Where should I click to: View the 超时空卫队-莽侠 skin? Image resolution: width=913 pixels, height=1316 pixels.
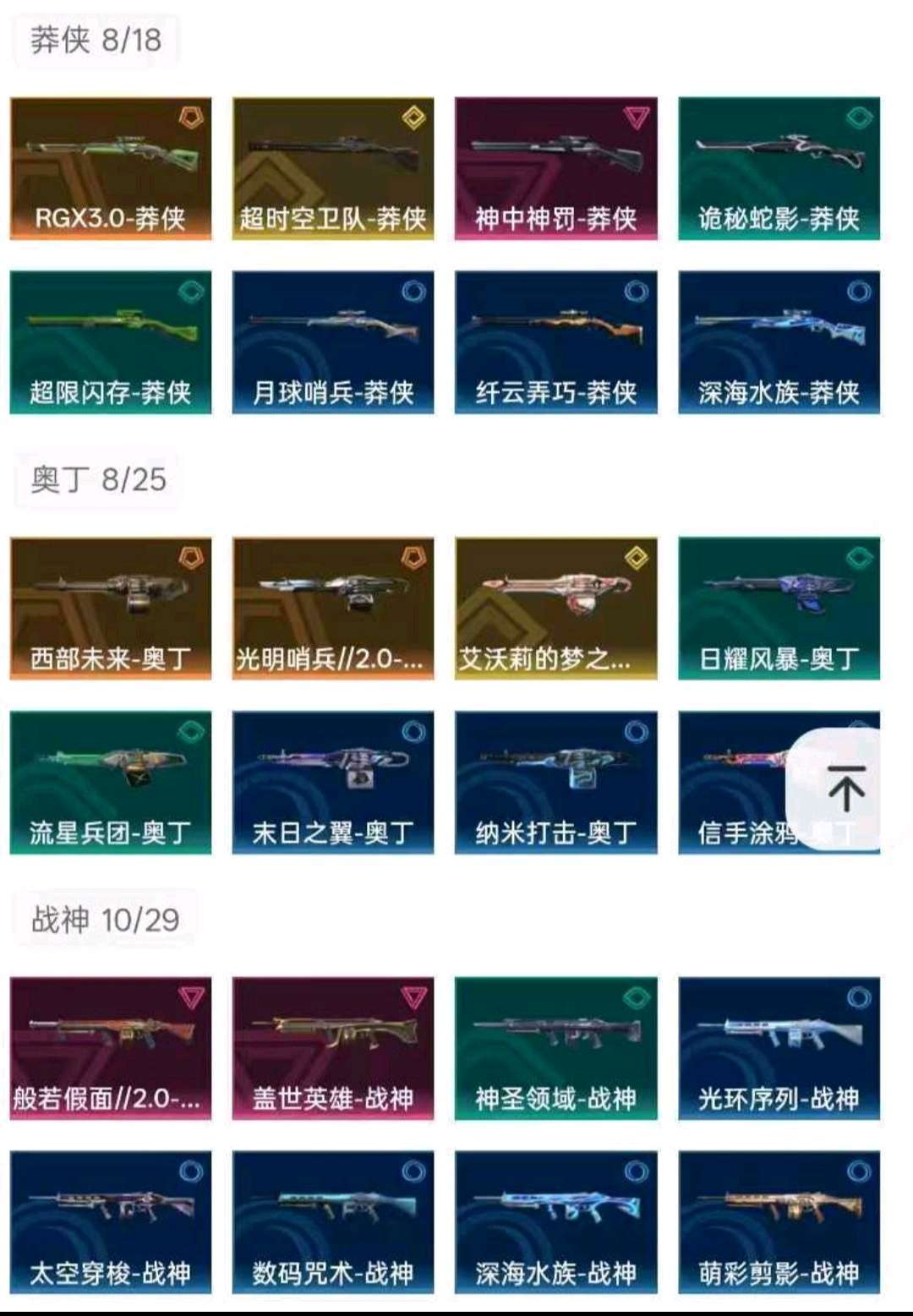coord(333,168)
